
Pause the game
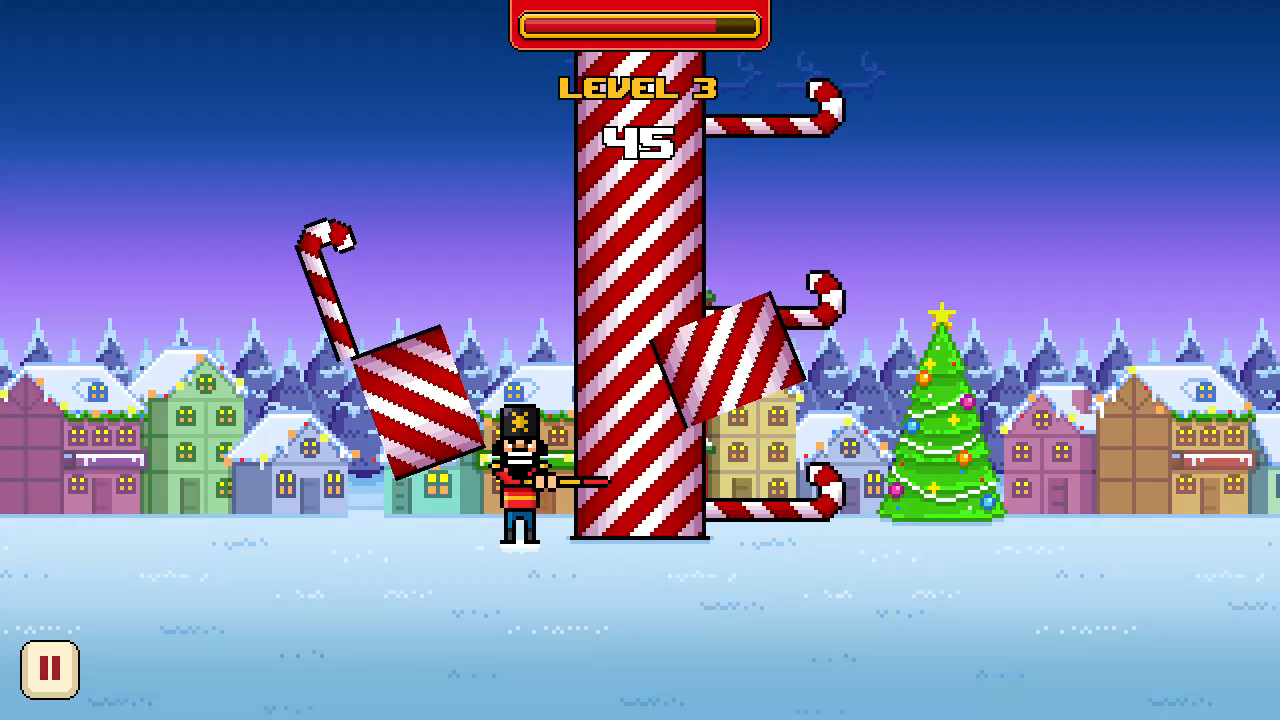click(49, 669)
